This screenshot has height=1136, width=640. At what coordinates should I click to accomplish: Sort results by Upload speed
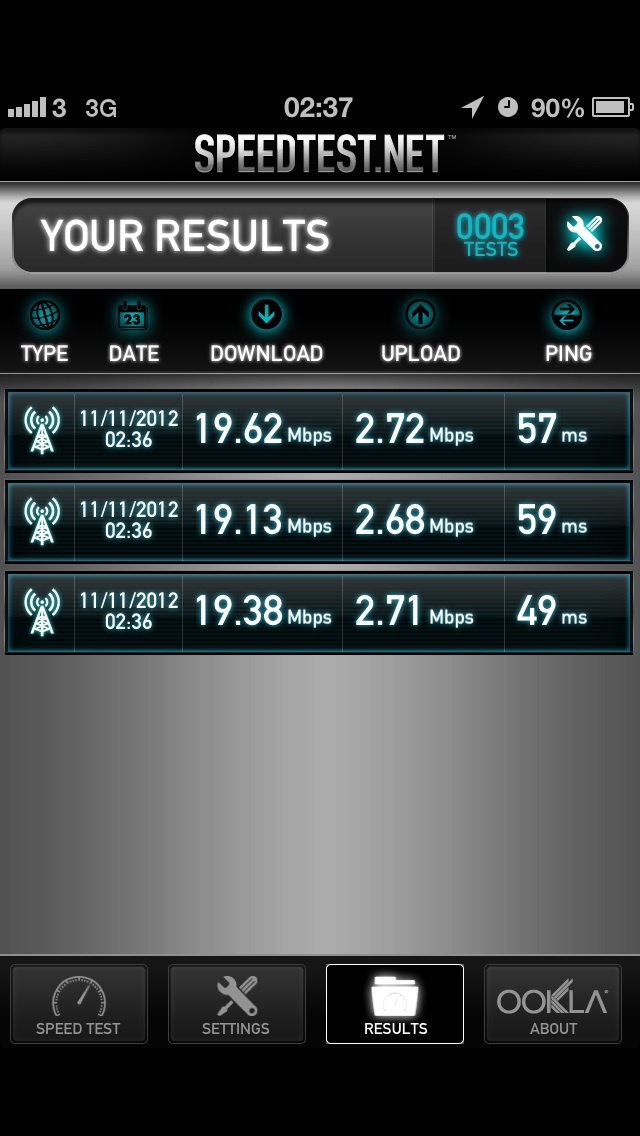[420, 333]
